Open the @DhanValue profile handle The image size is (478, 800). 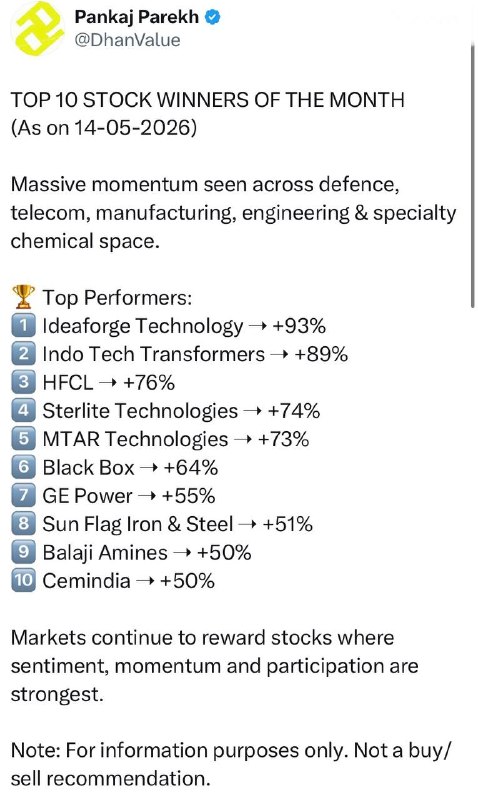127,40
